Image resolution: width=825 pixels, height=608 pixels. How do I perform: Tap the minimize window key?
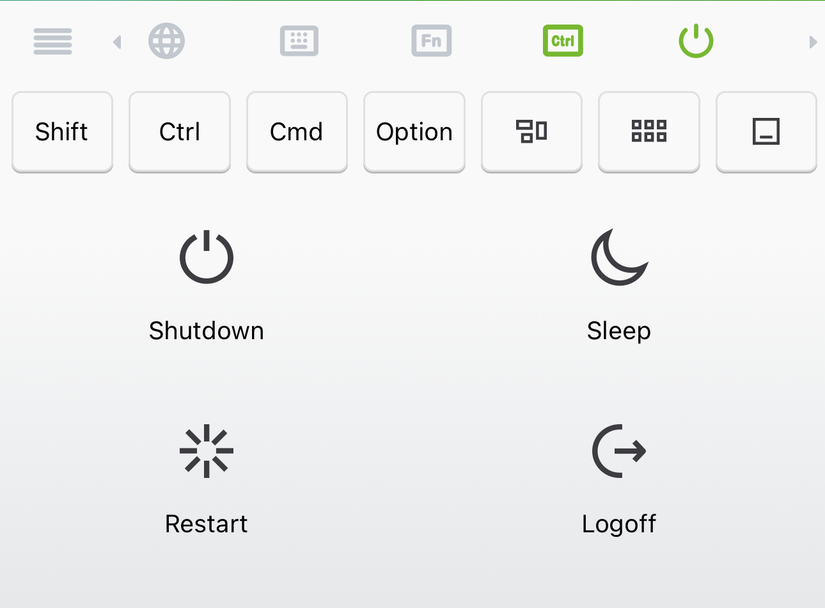pos(766,132)
